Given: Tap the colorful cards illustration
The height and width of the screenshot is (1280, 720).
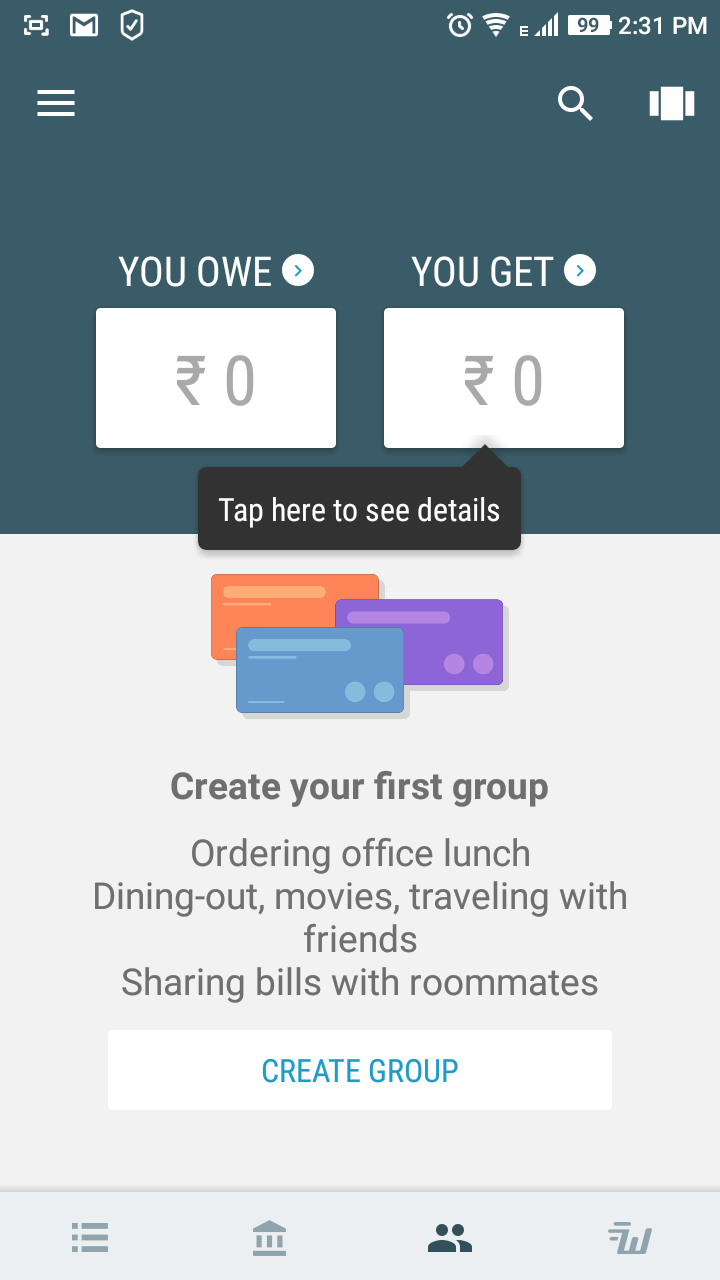Looking at the screenshot, I should coord(358,643).
